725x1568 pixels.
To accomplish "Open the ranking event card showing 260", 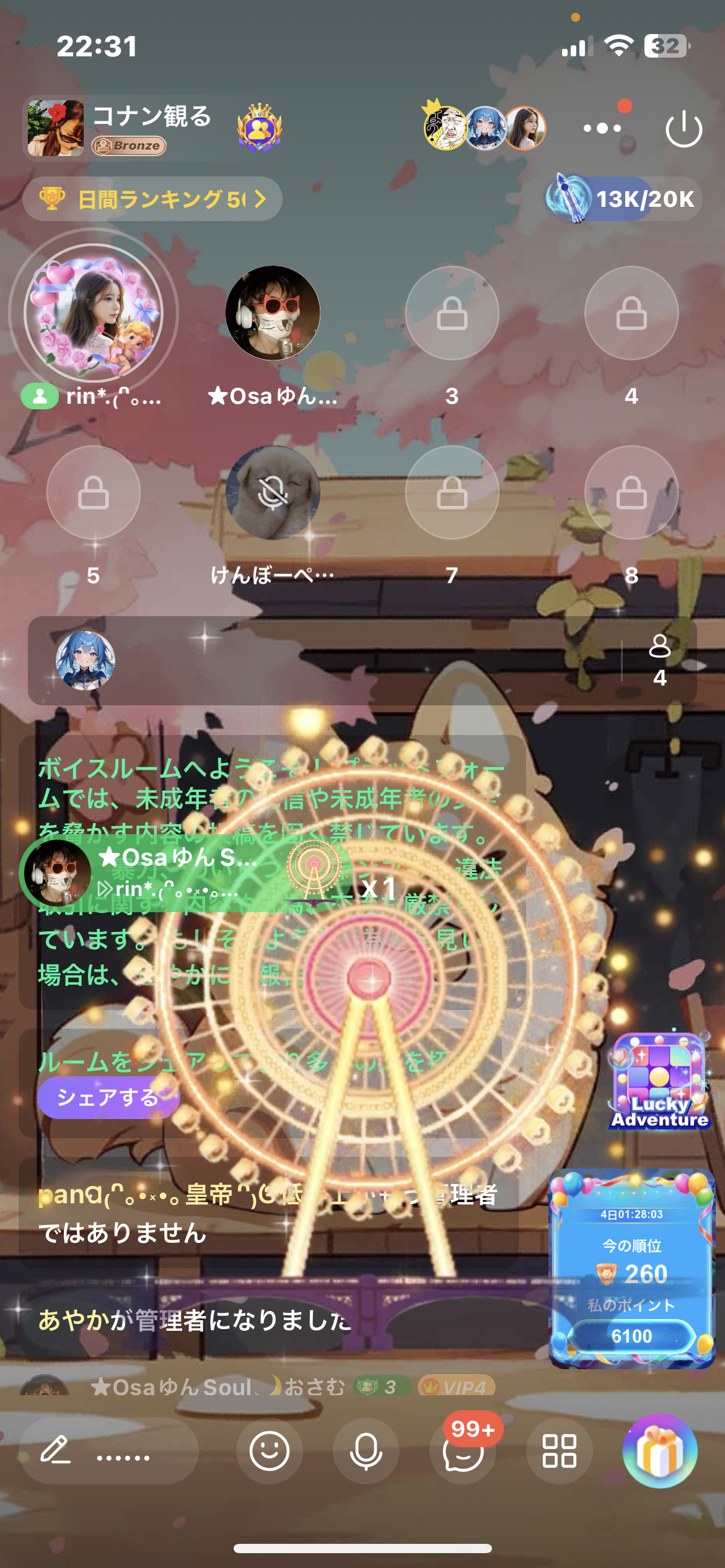I will [632, 1270].
